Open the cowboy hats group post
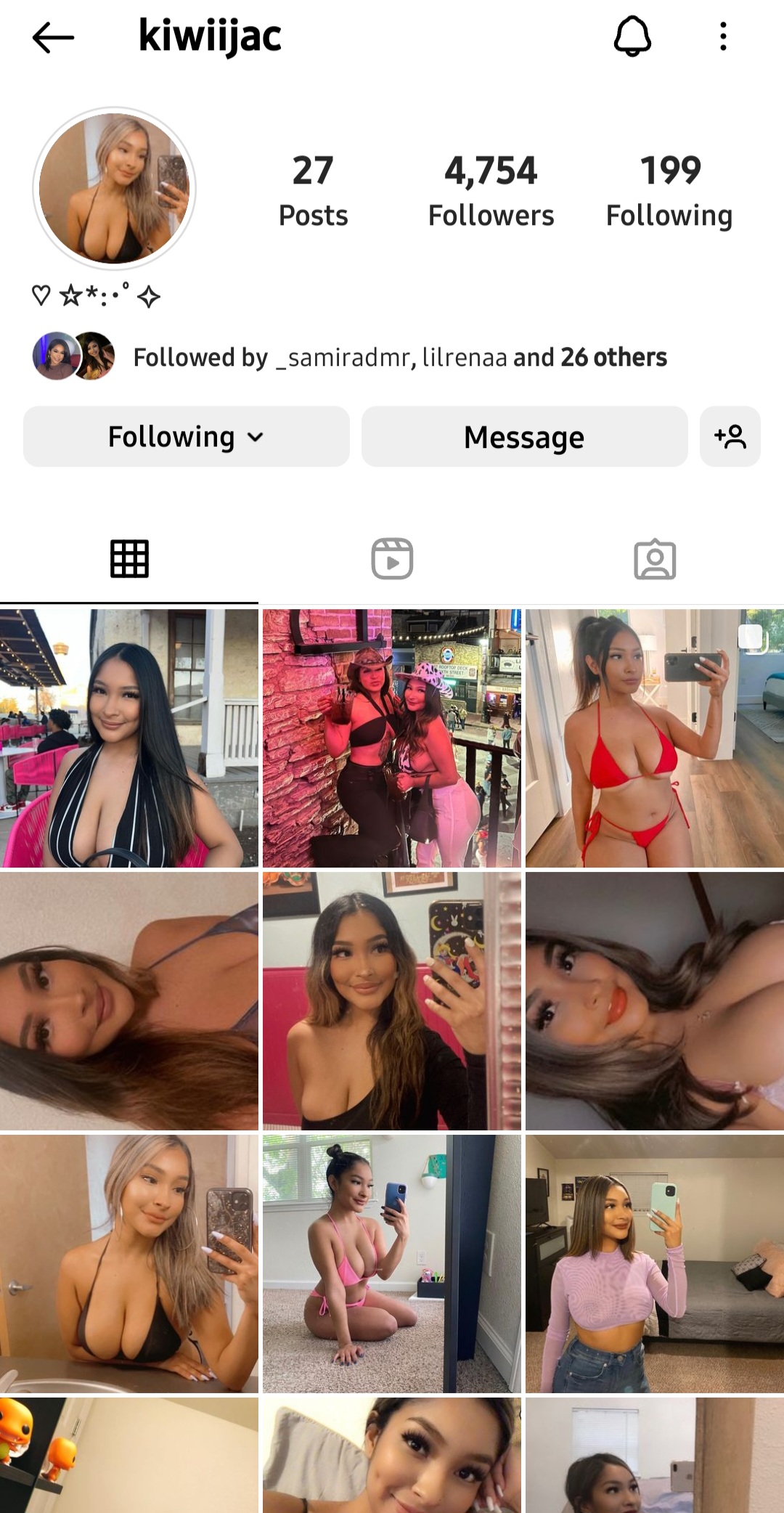 [392, 738]
